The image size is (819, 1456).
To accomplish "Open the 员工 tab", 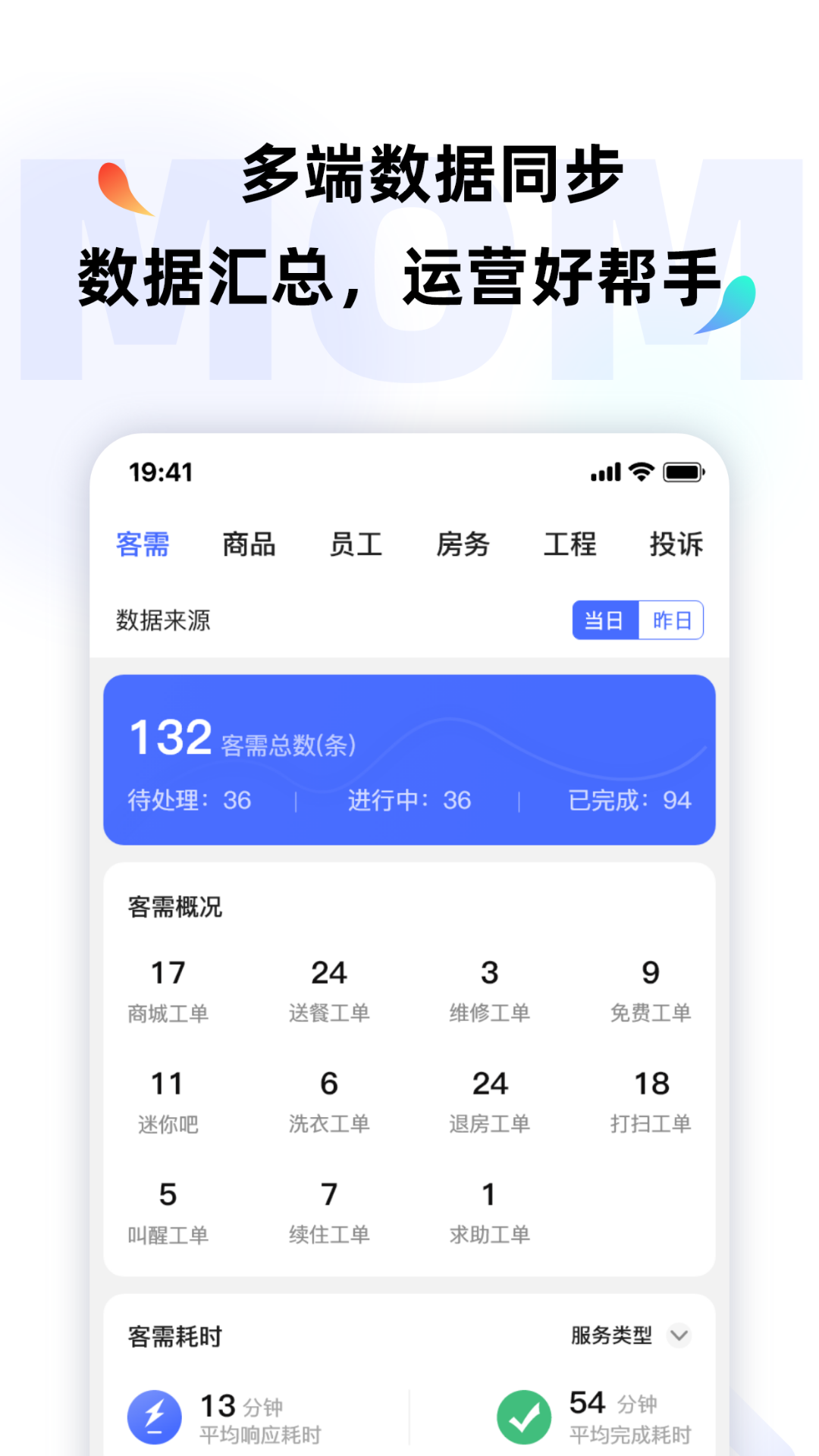I will (357, 544).
